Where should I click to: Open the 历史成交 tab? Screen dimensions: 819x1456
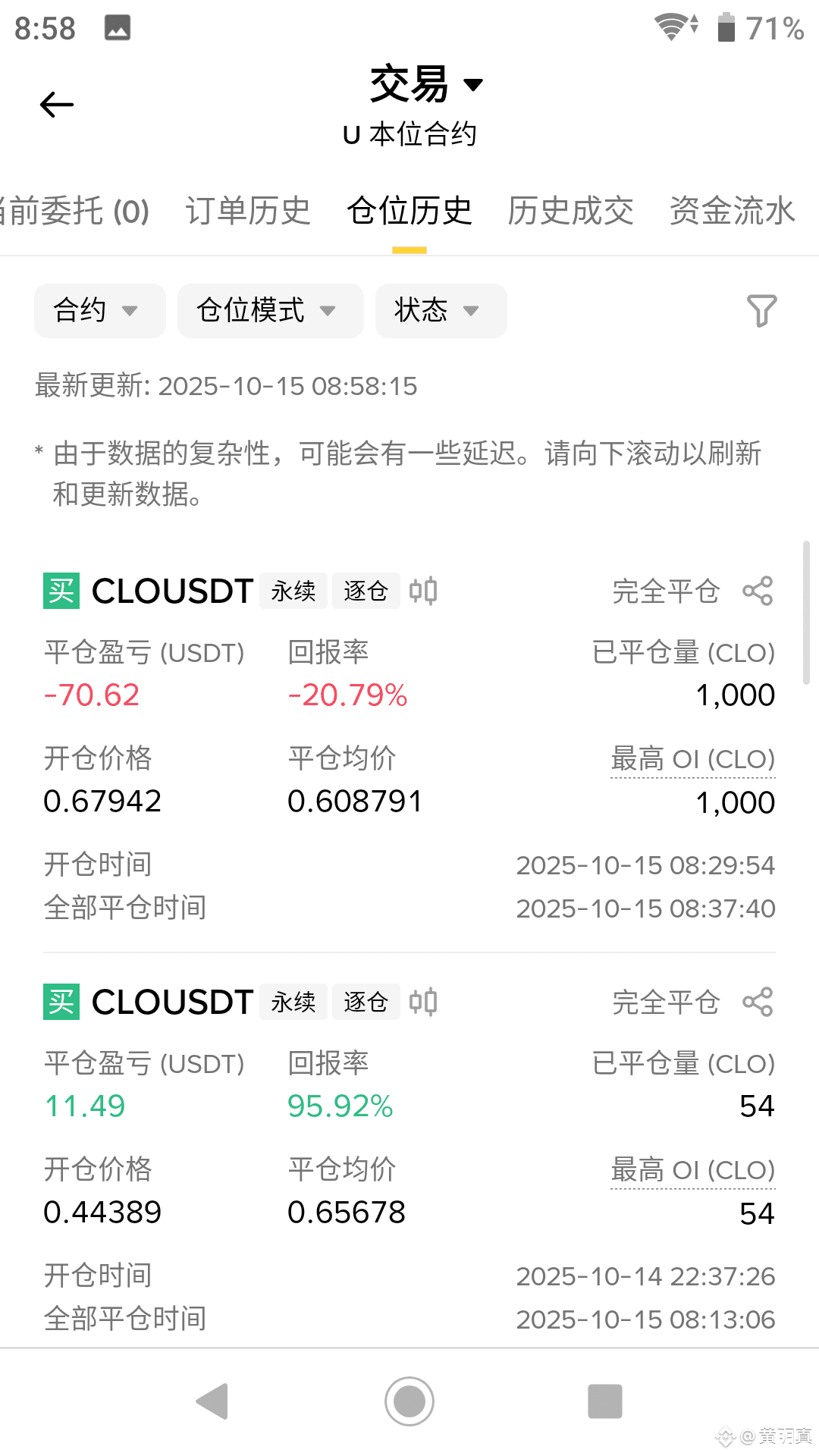pos(570,212)
